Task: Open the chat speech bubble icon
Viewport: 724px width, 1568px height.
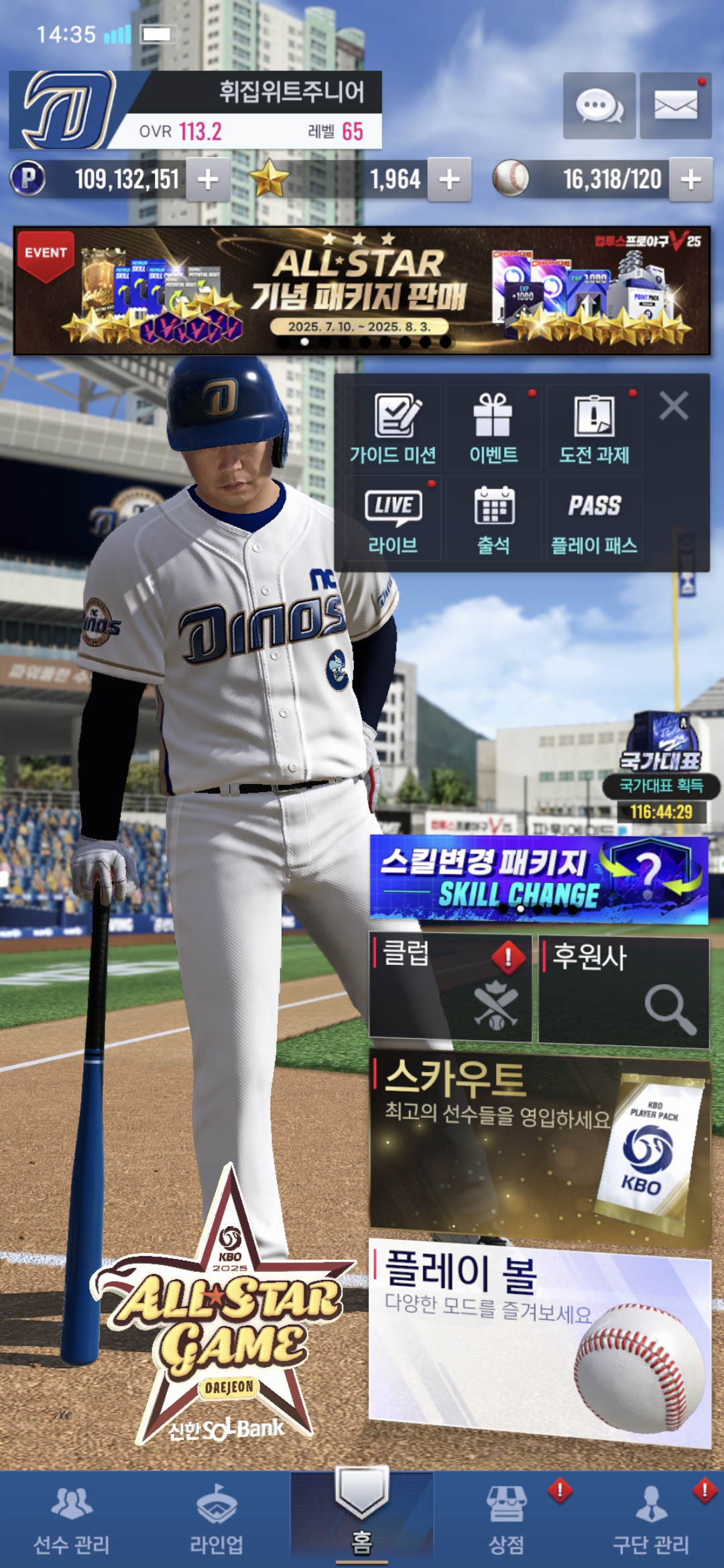Action: pyautogui.click(x=599, y=106)
